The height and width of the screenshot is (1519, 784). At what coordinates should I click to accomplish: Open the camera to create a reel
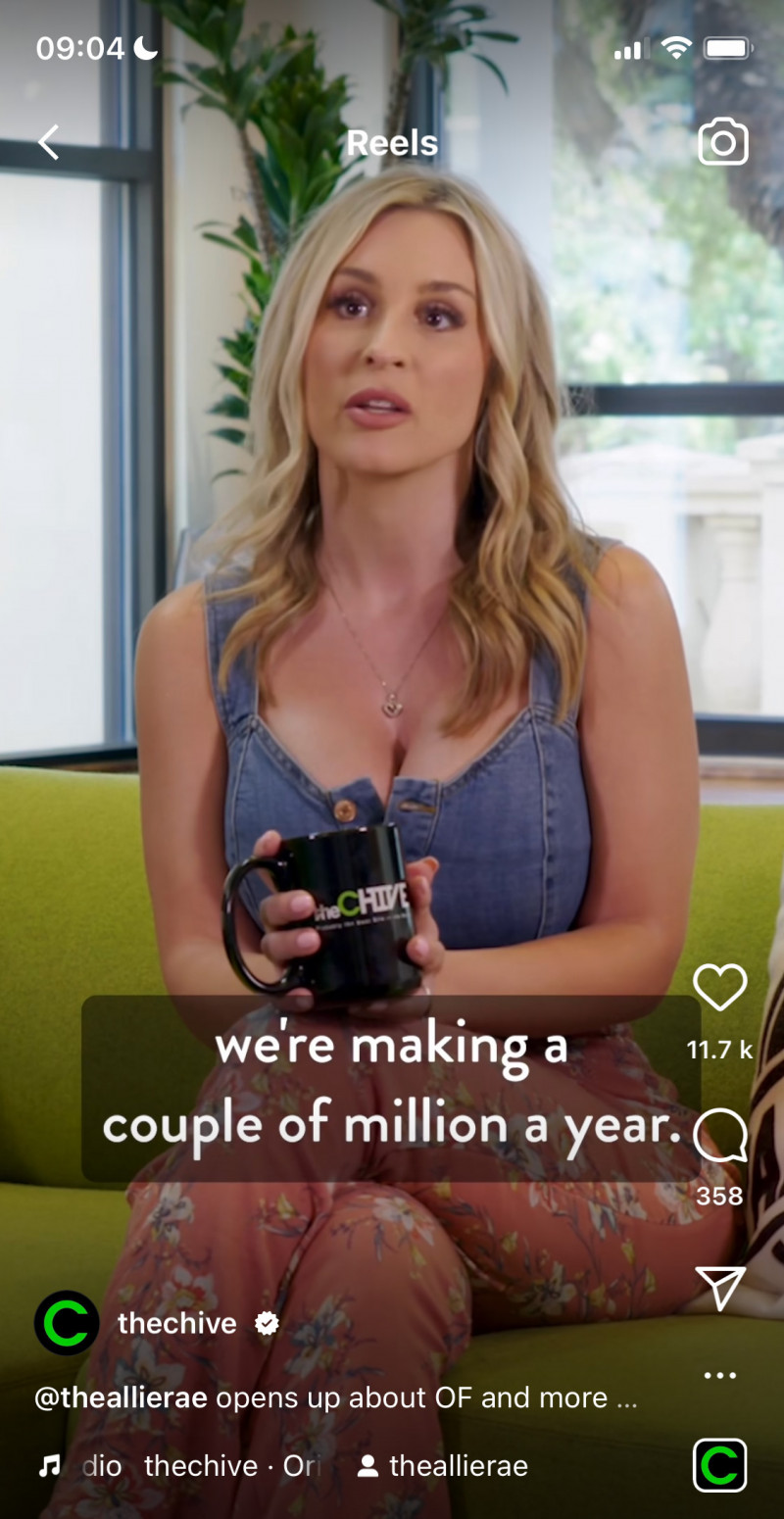(722, 143)
